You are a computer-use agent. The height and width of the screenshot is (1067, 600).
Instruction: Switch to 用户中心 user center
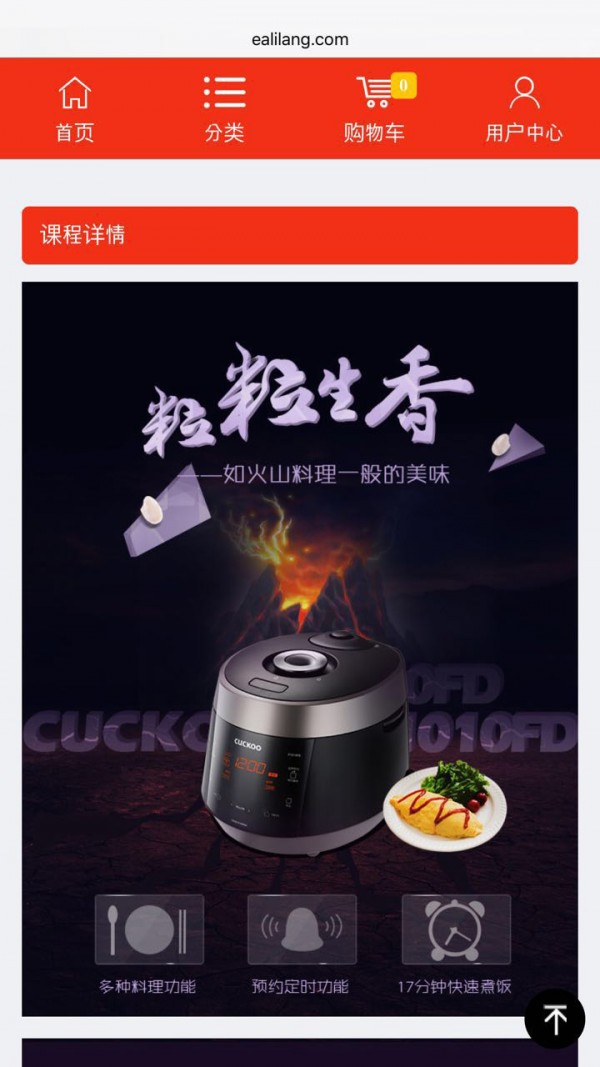[524, 109]
